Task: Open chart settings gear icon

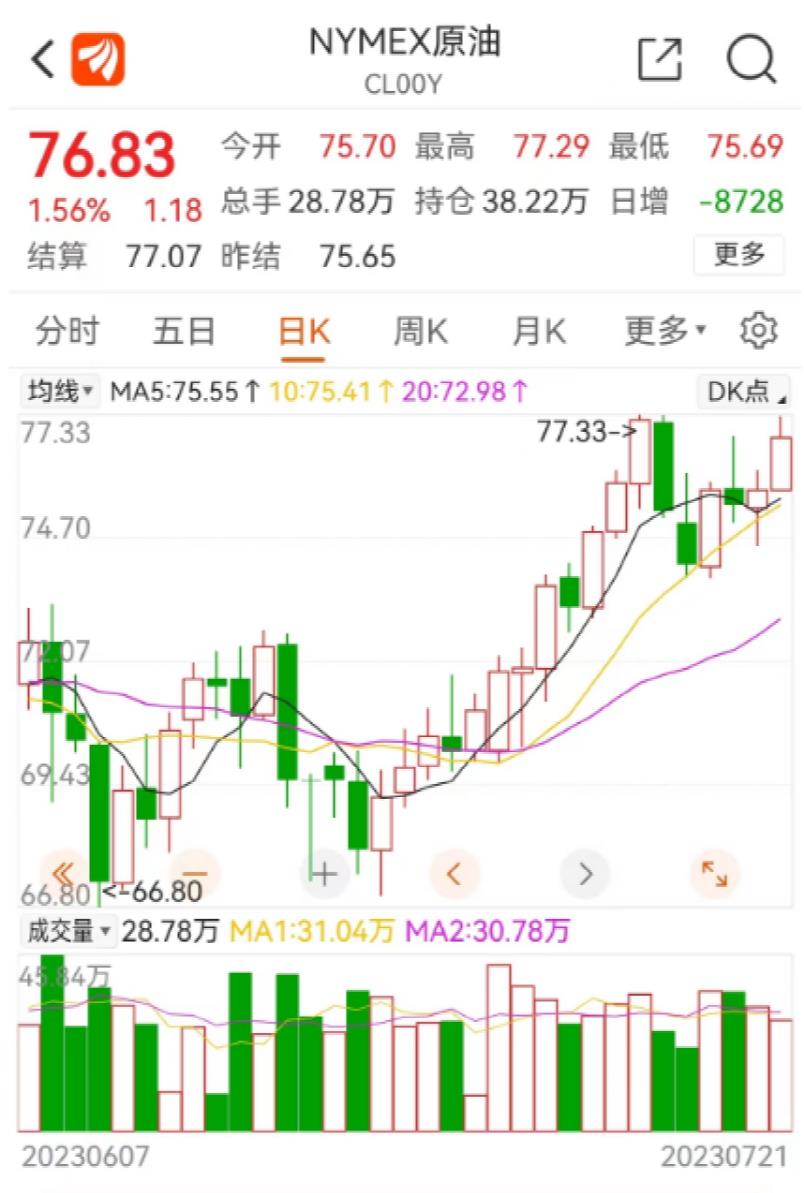Action: [759, 330]
